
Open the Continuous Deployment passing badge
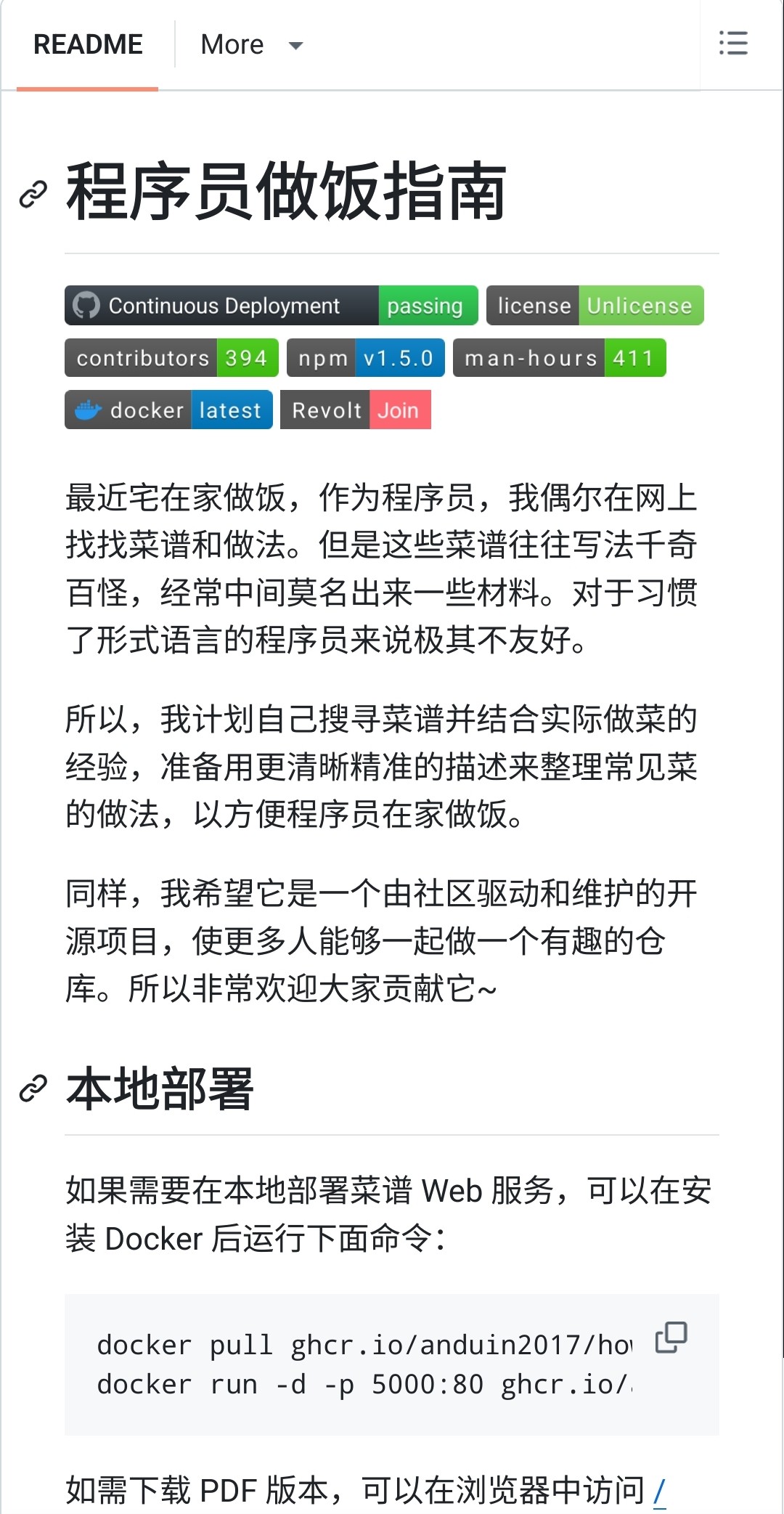click(271, 306)
